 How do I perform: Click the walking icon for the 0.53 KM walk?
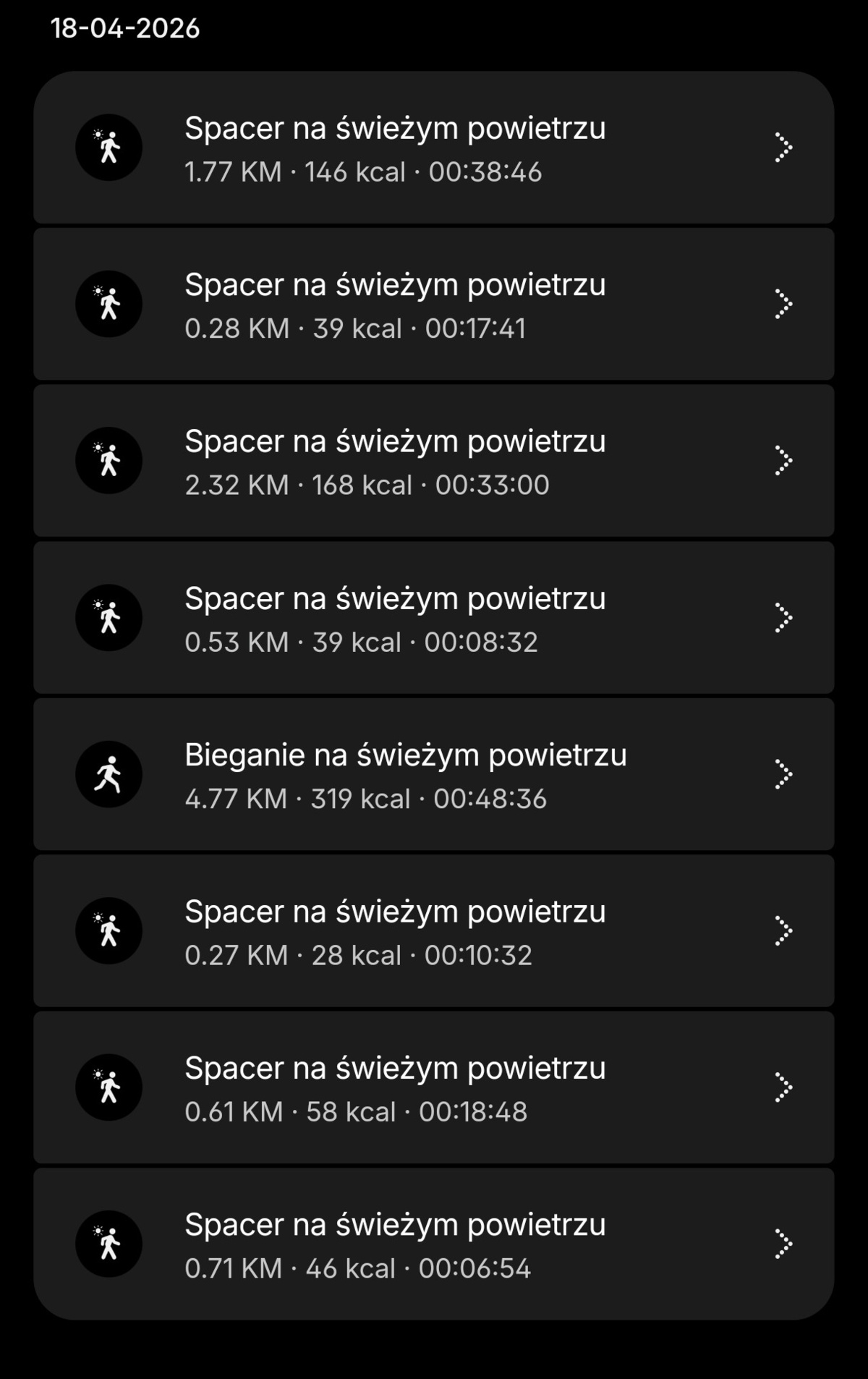[109, 617]
